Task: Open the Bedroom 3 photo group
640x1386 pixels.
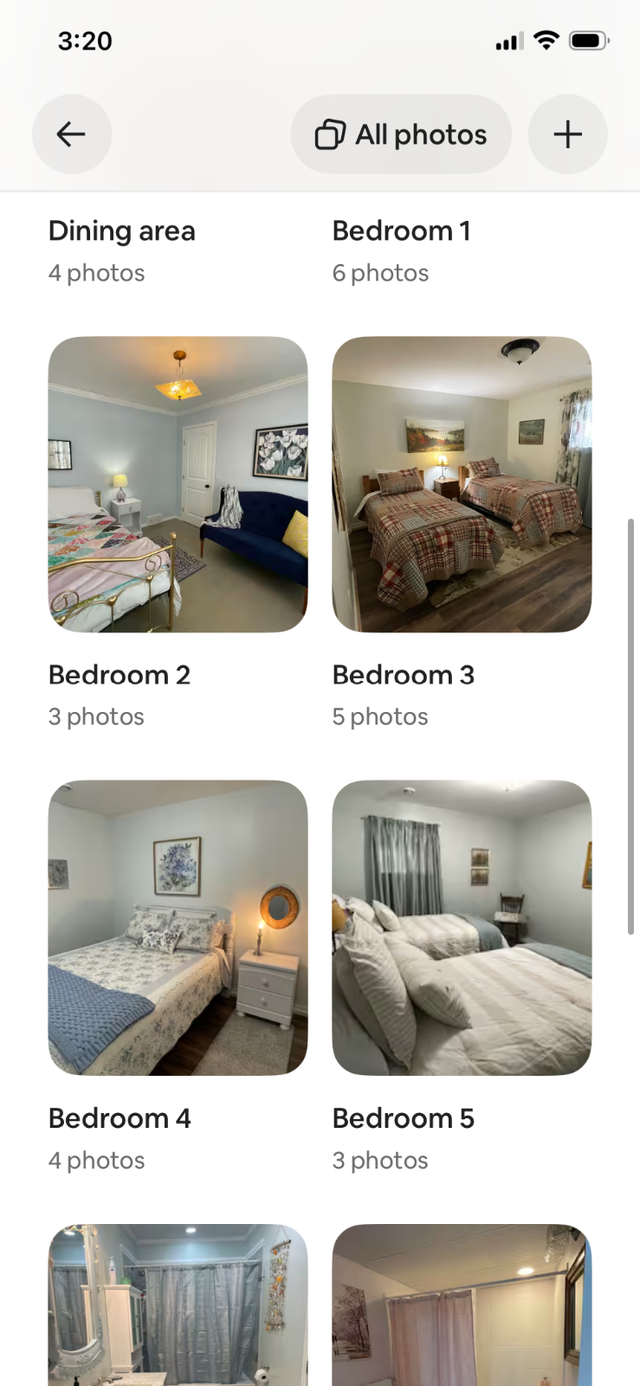Action: coord(461,484)
